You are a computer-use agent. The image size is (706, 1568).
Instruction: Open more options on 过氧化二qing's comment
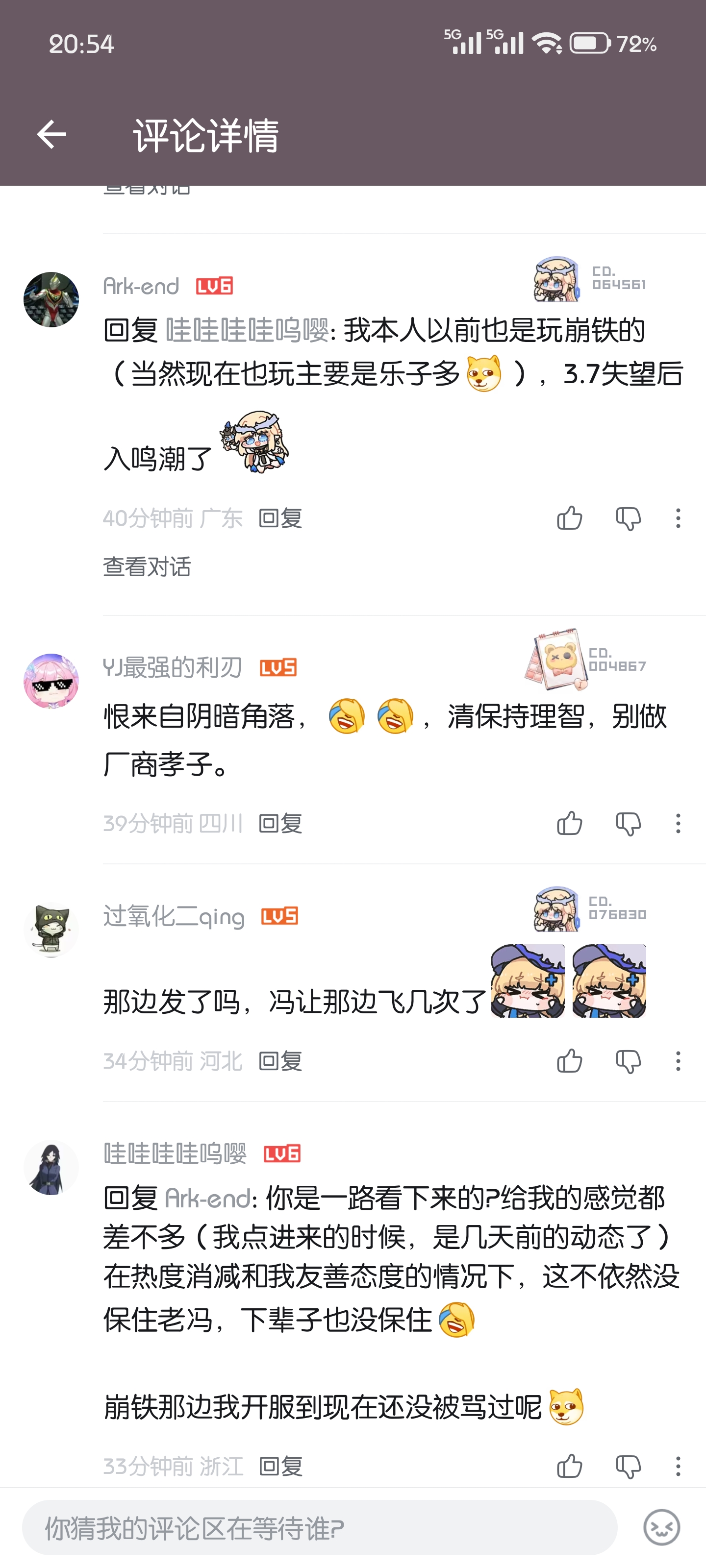pos(678,1061)
